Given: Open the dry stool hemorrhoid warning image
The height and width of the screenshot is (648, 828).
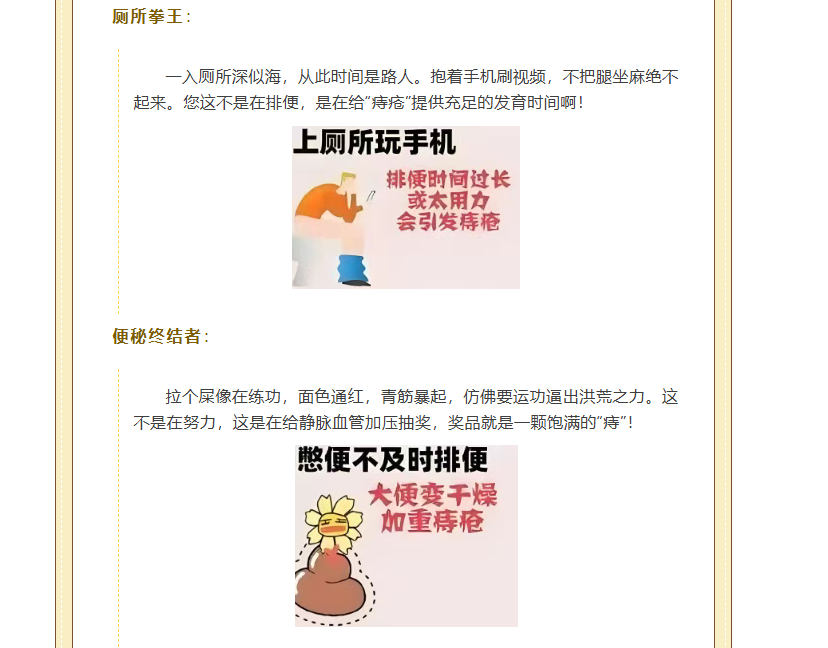Looking at the screenshot, I should pos(406,536).
